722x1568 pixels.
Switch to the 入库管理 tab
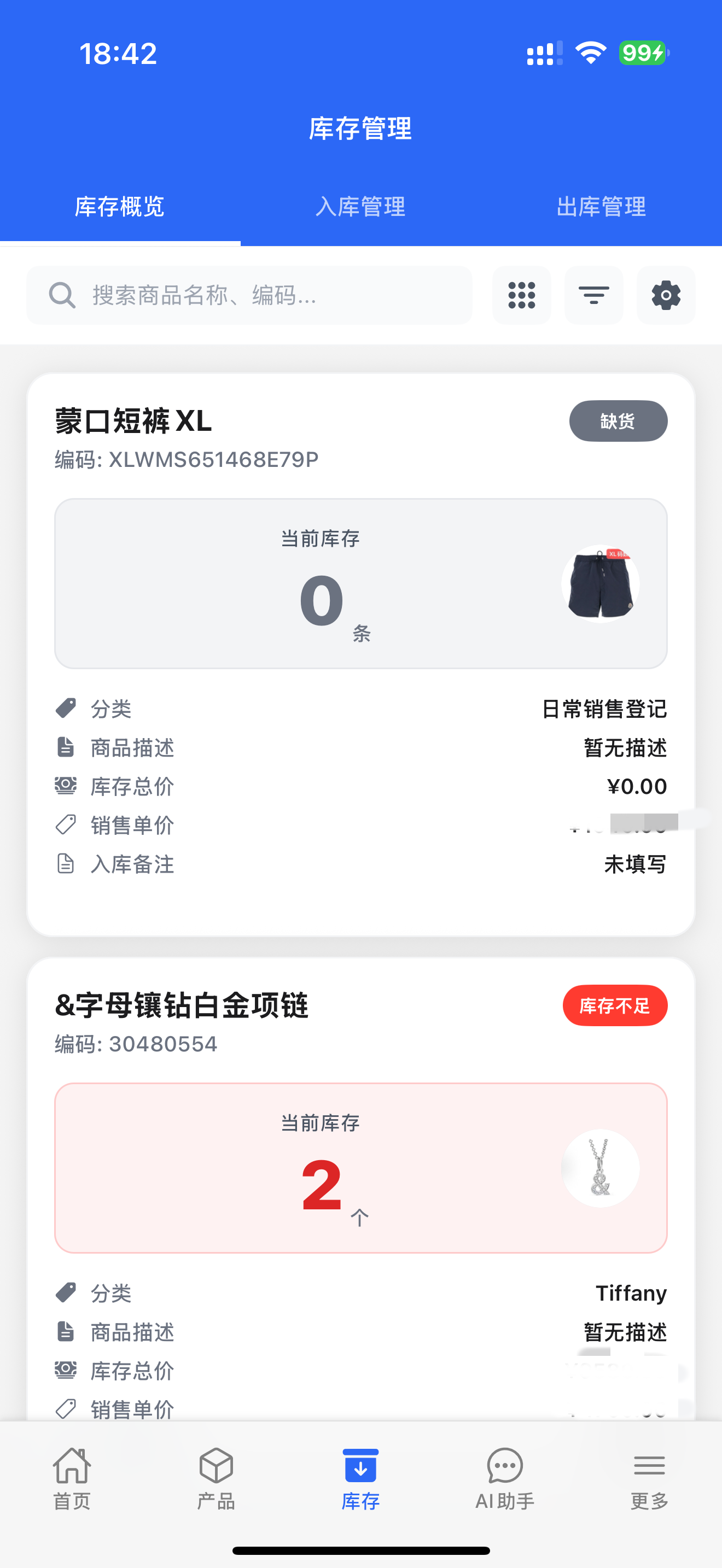pyautogui.click(x=360, y=207)
